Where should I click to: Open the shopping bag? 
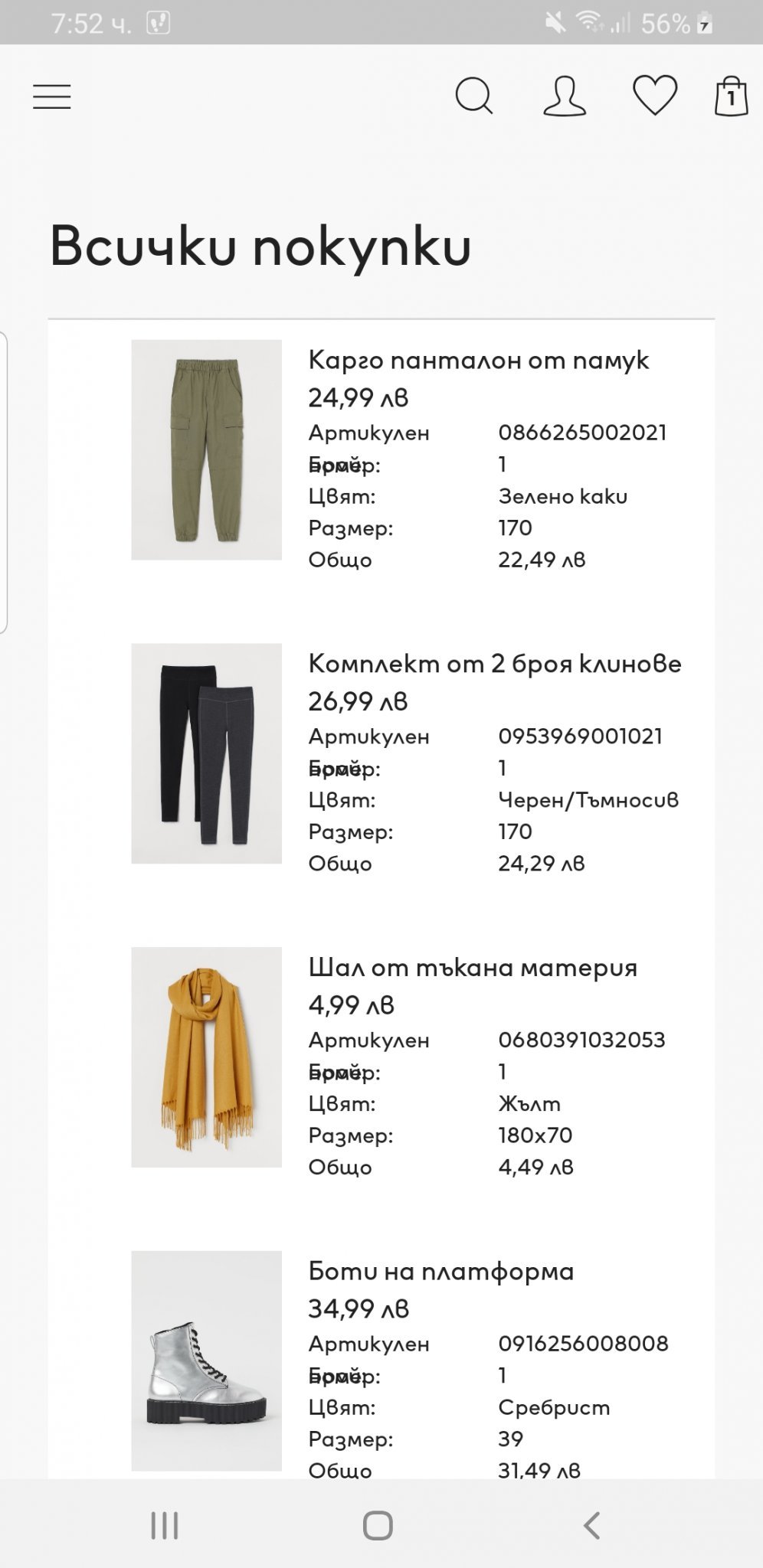[x=731, y=96]
